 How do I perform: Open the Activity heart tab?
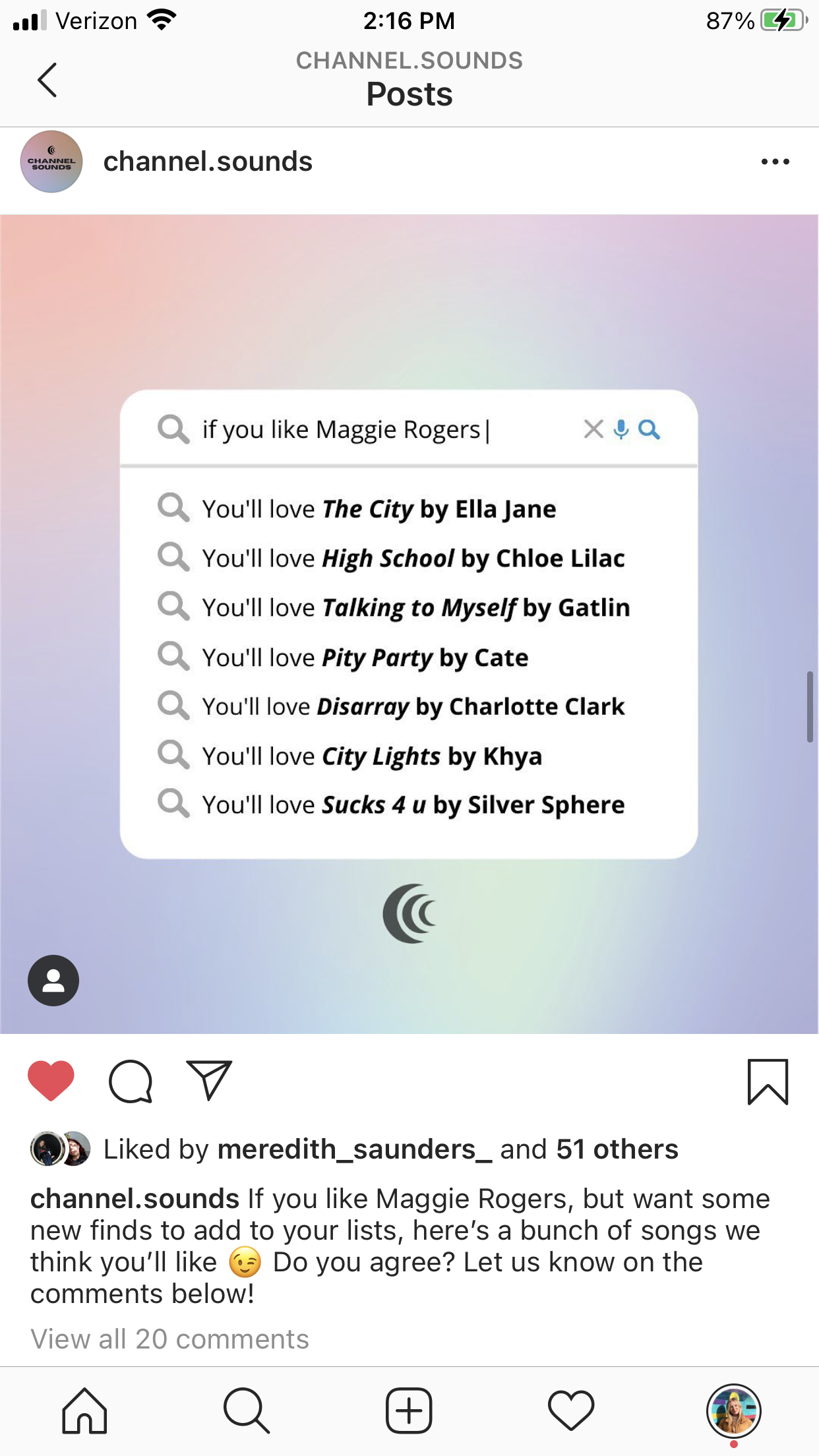[x=571, y=1411]
